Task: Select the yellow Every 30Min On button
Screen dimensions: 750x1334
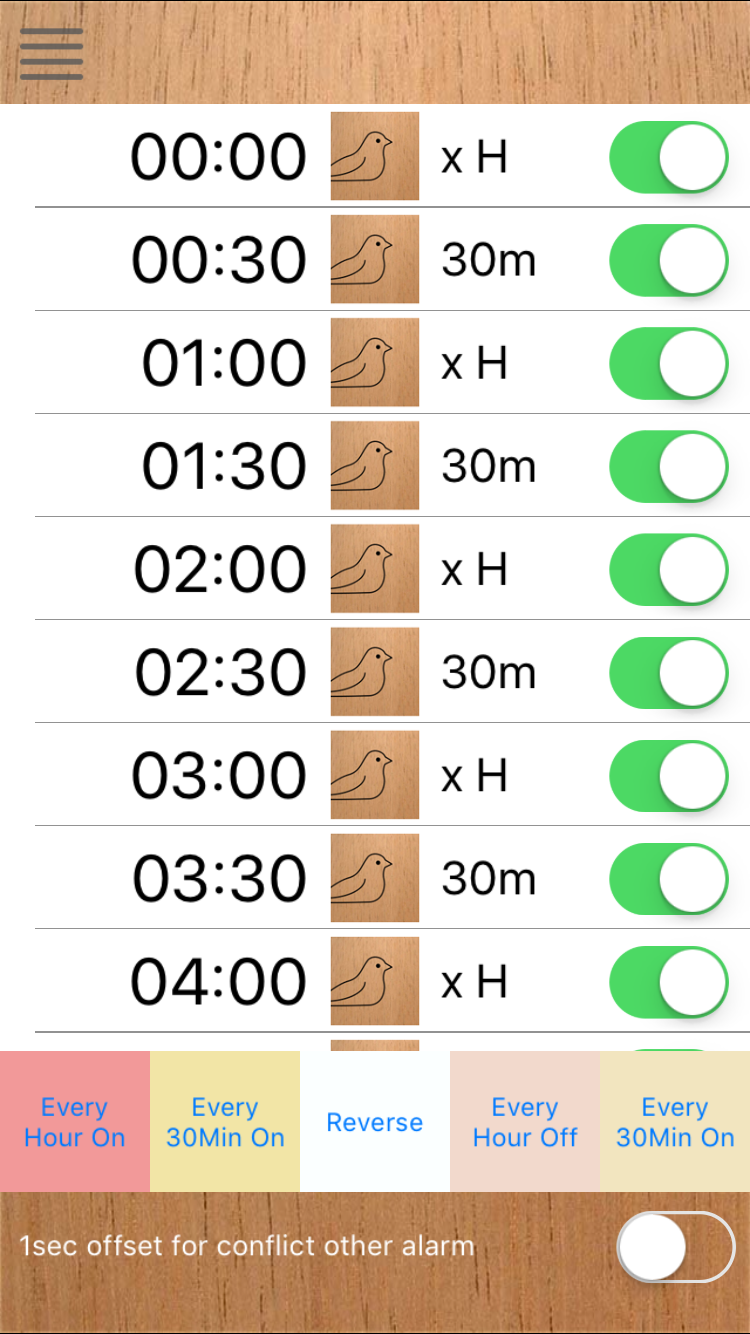Action: pyautogui.click(x=225, y=1122)
